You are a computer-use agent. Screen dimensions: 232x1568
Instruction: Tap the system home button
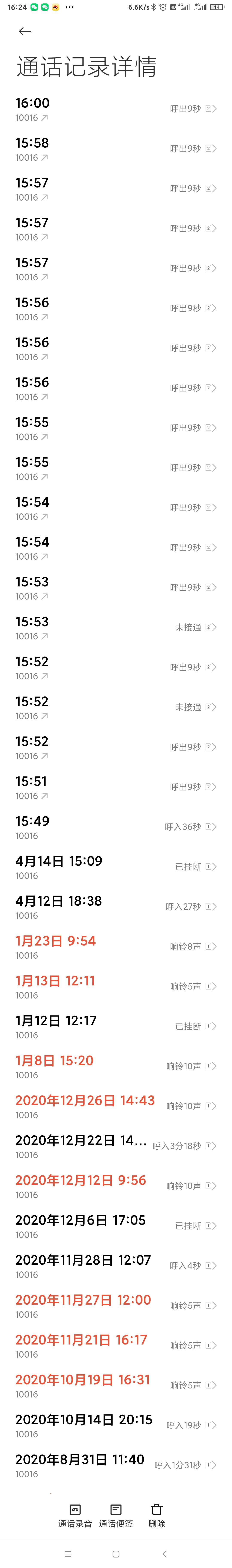[x=116, y=1554]
